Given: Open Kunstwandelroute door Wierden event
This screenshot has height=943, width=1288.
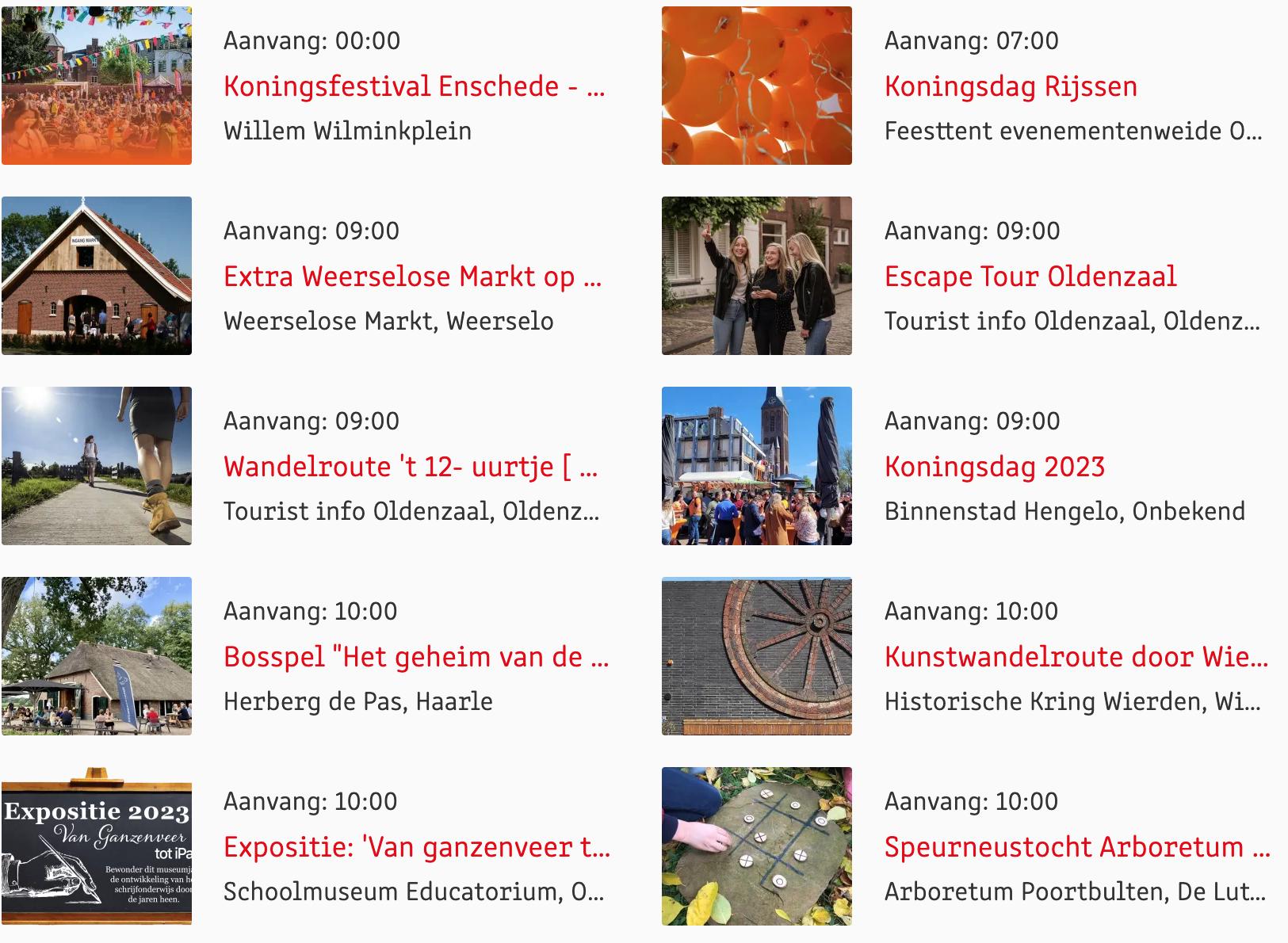Looking at the screenshot, I should 1076,657.
